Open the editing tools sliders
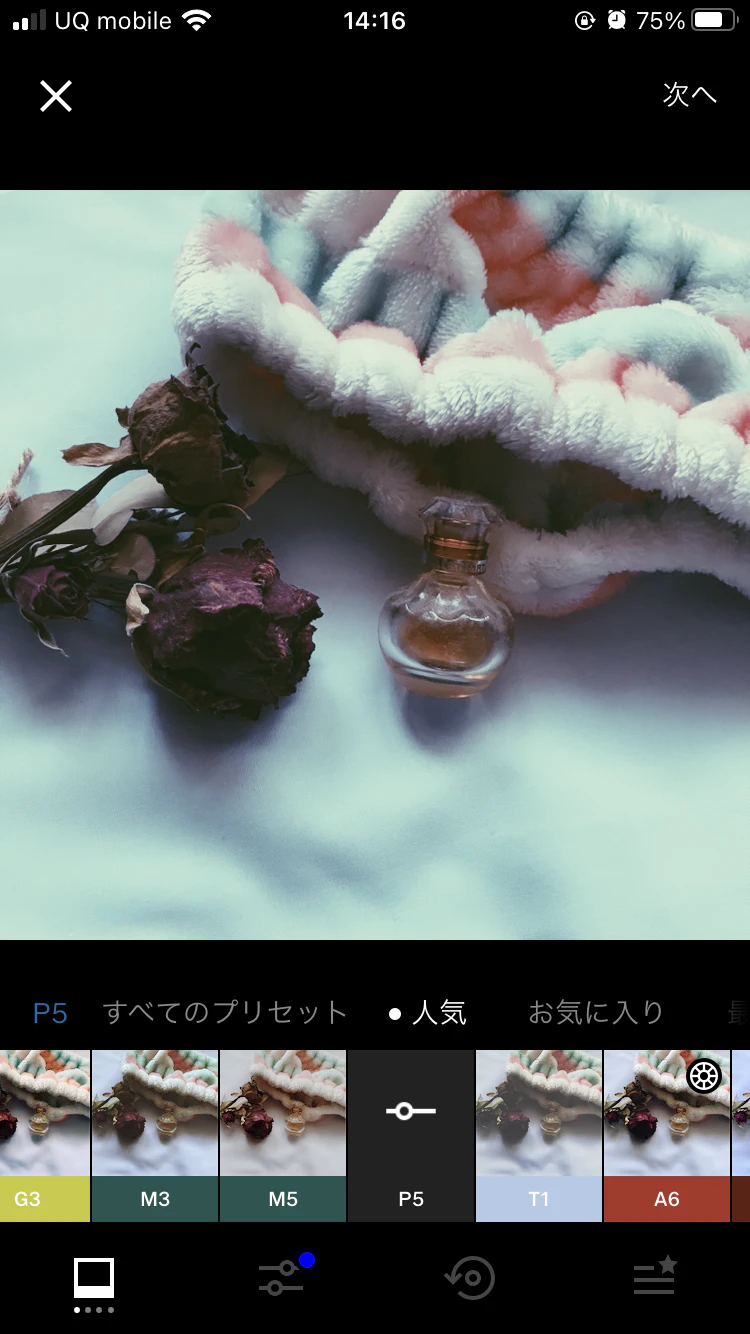The image size is (750, 1334). pos(281,1278)
